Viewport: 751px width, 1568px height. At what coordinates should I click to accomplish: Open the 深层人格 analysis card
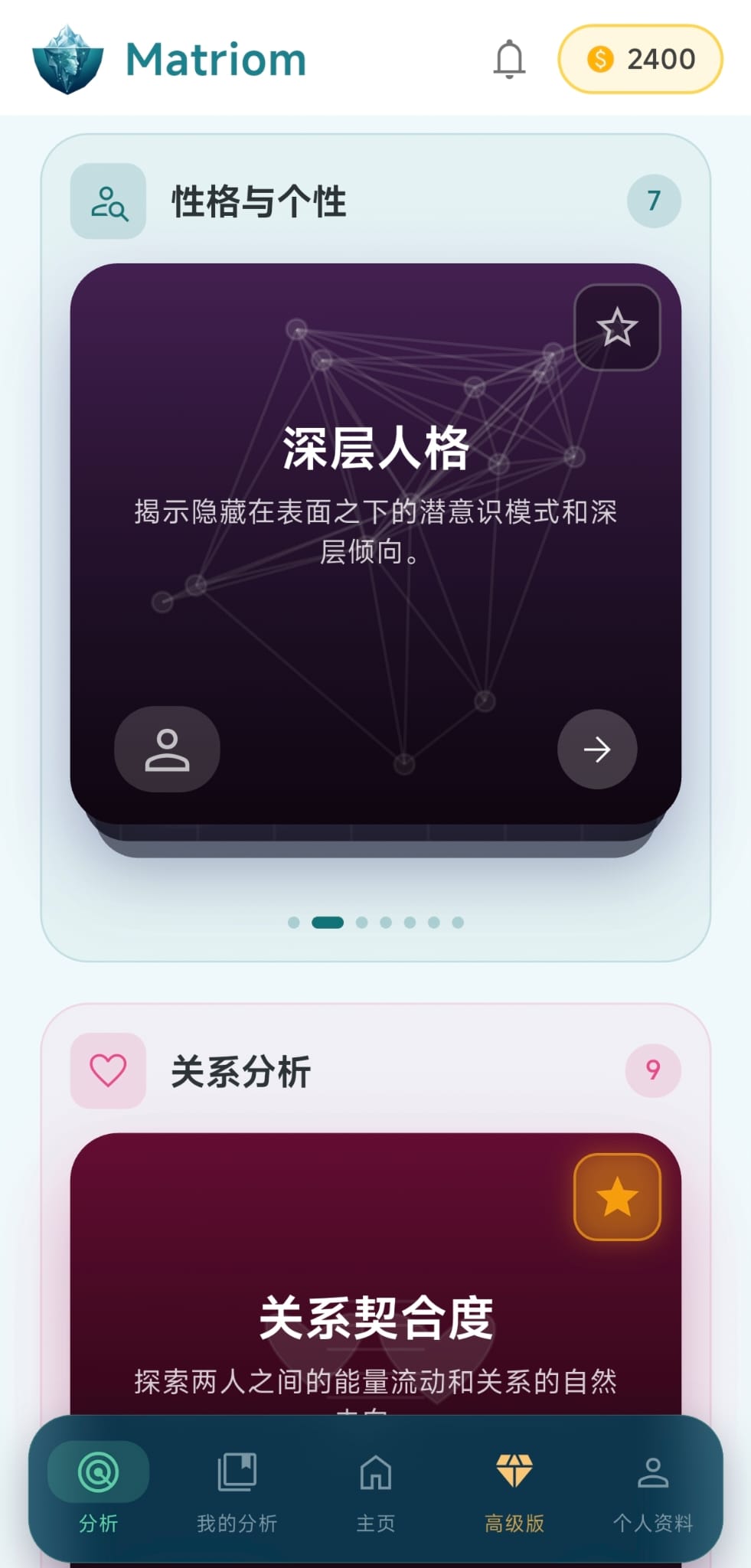375,544
